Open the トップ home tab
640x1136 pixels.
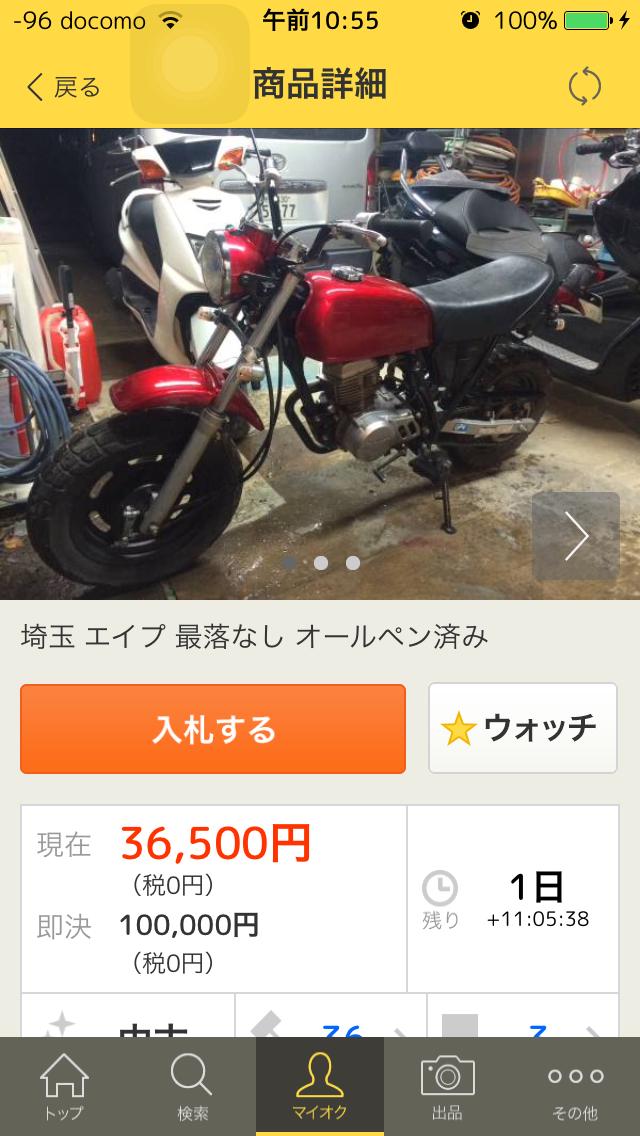tap(64, 1087)
